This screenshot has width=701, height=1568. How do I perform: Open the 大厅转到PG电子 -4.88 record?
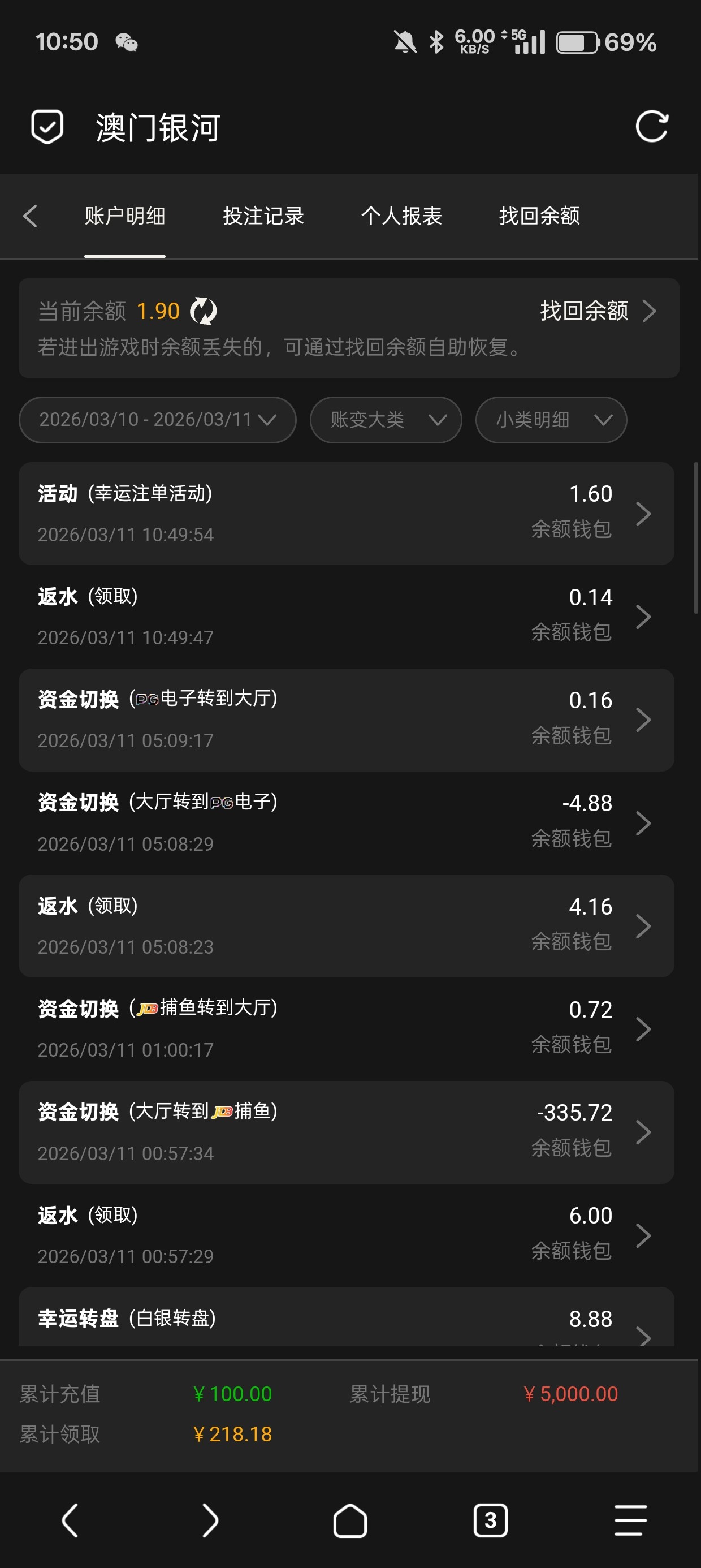345,823
